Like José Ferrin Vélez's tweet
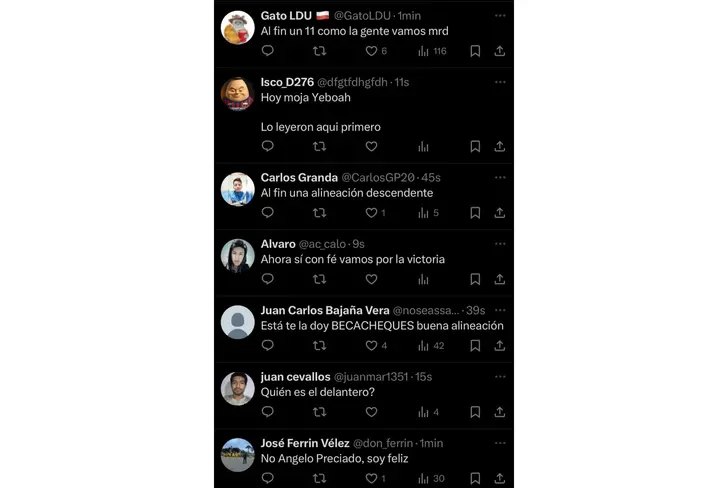The width and height of the screenshot is (728, 488). [371, 479]
